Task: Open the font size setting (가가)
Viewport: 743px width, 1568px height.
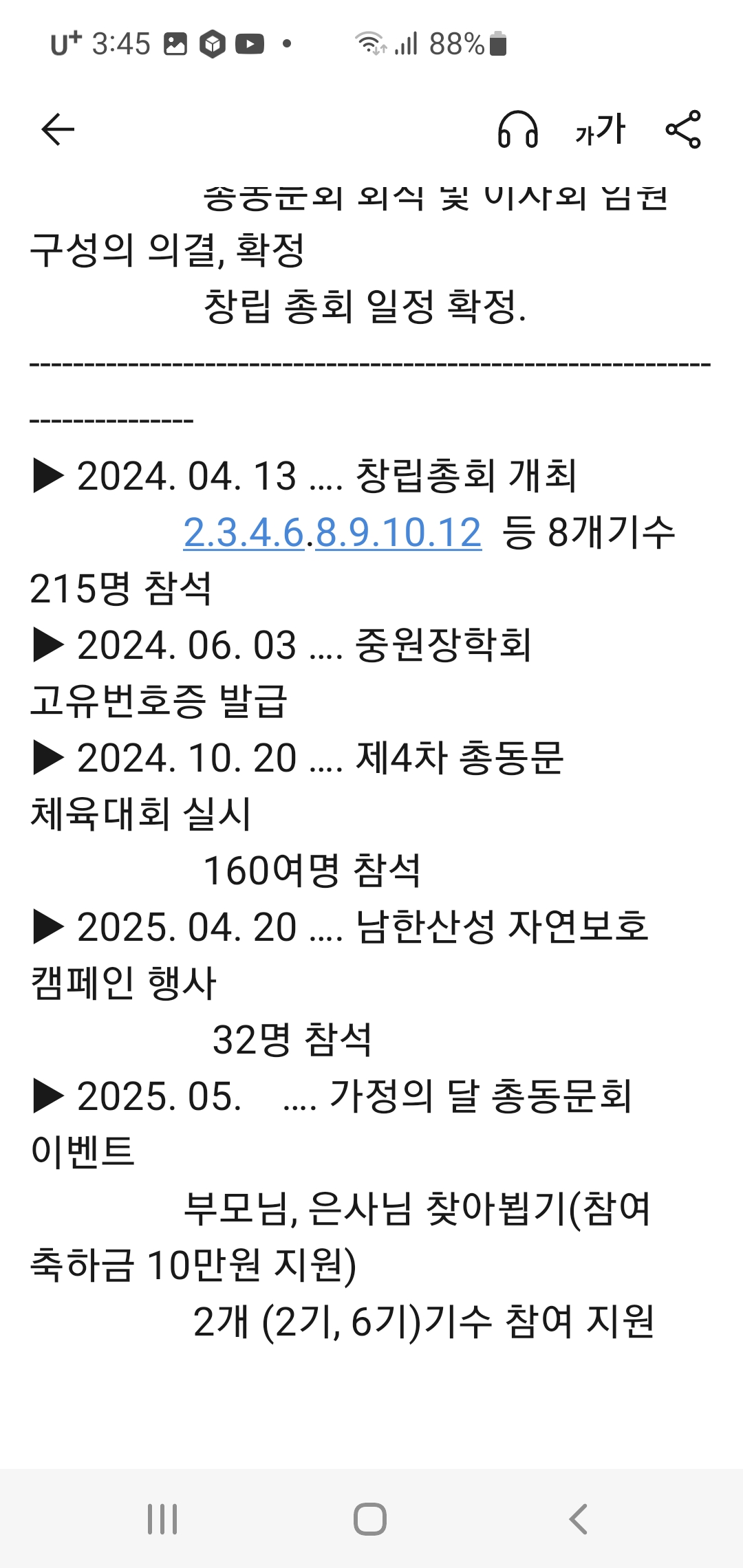Action: pyautogui.click(x=601, y=129)
